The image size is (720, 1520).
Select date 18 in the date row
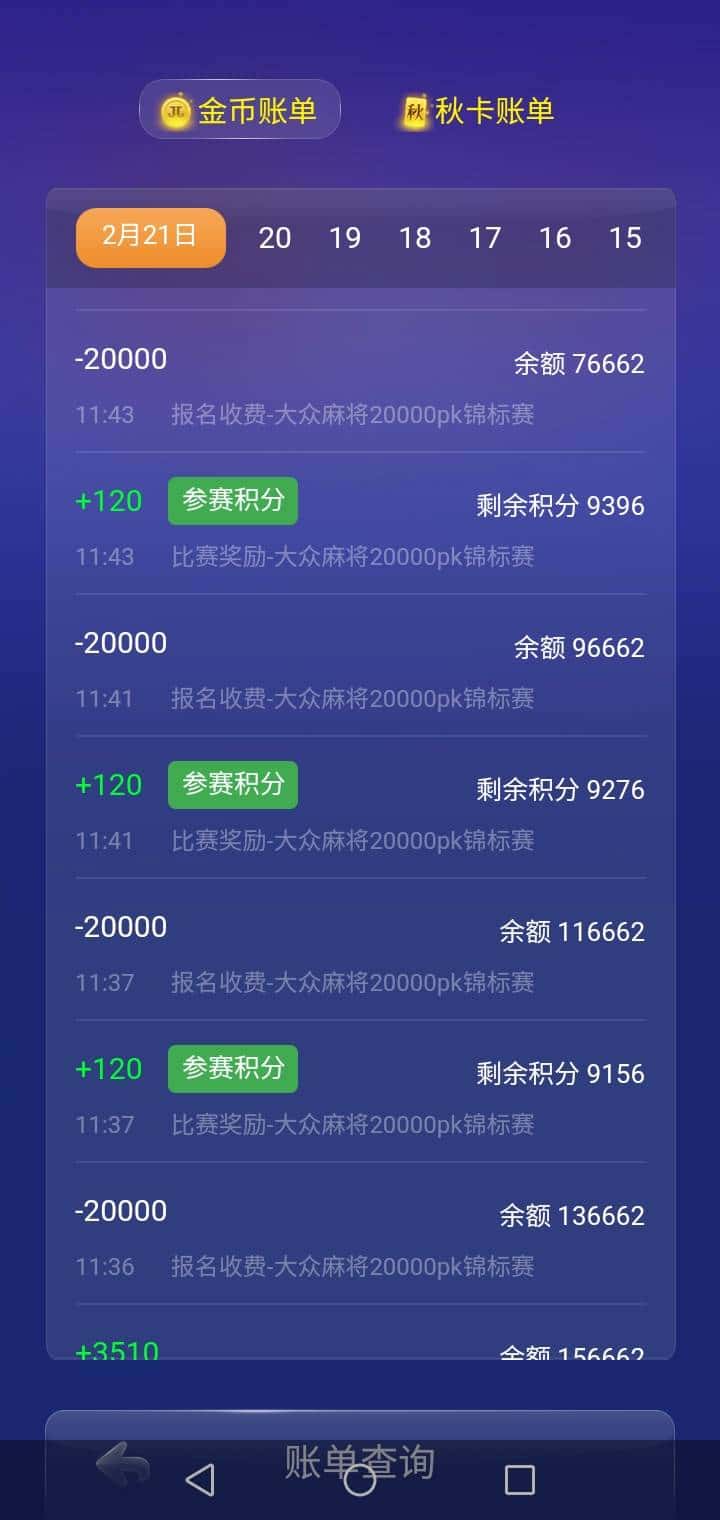tap(415, 238)
